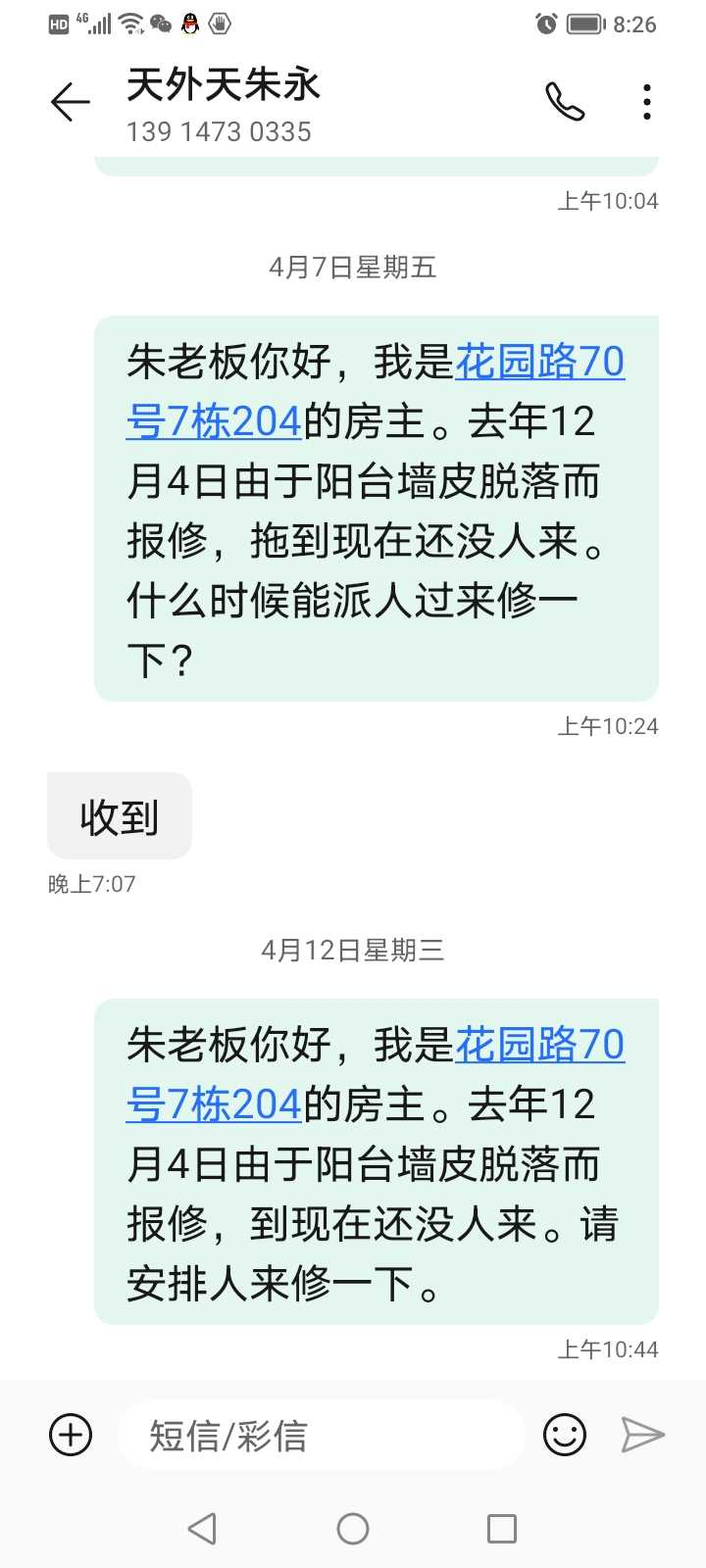The width and height of the screenshot is (706, 1568).
Task: Focus the 短信/彩信 message input field
Action: pos(319,1436)
